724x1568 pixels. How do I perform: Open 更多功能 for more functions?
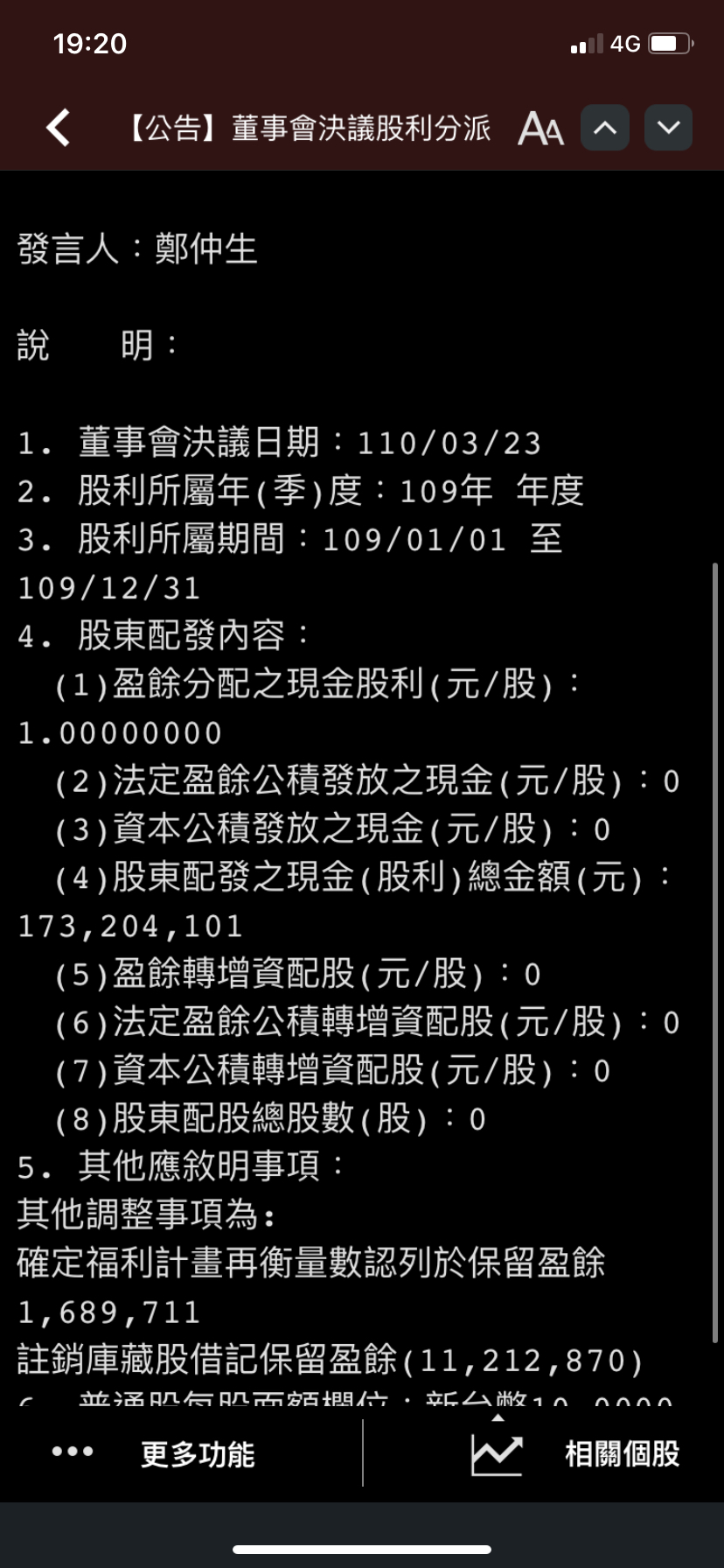click(x=154, y=1453)
